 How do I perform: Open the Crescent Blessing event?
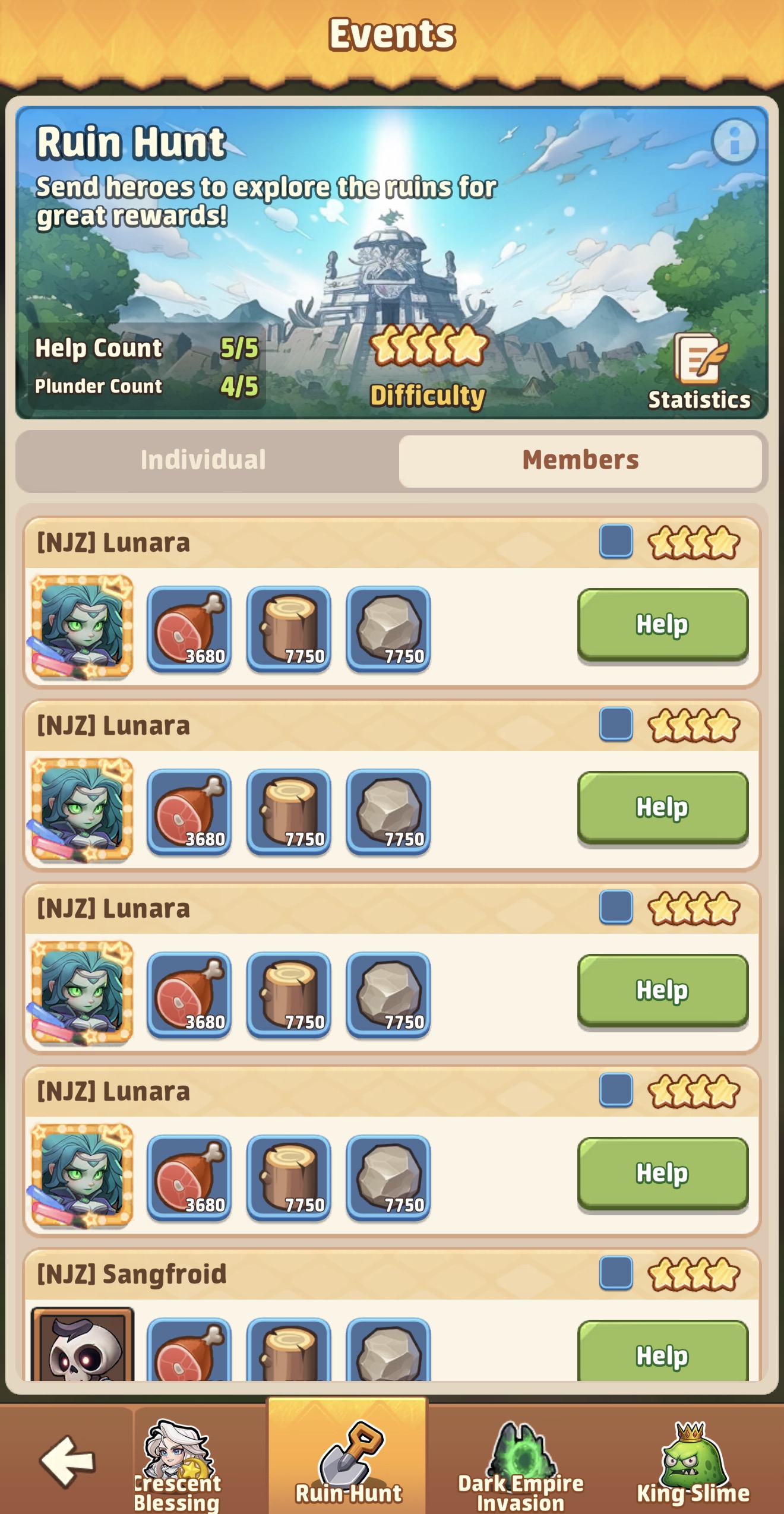click(177, 1462)
